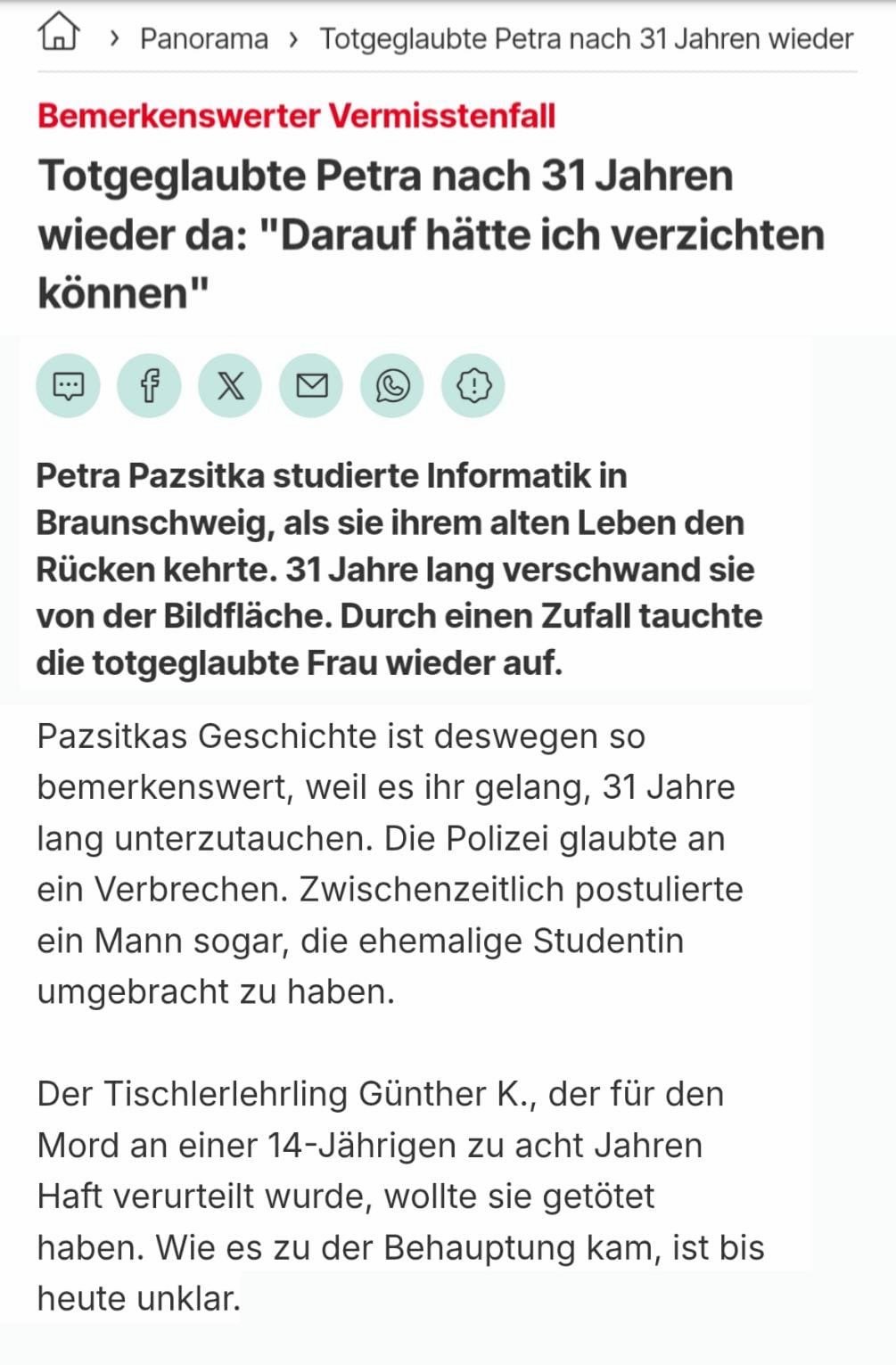896x1365 pixels.
Task: Open the article comments
Action: [x=69, y=386]
